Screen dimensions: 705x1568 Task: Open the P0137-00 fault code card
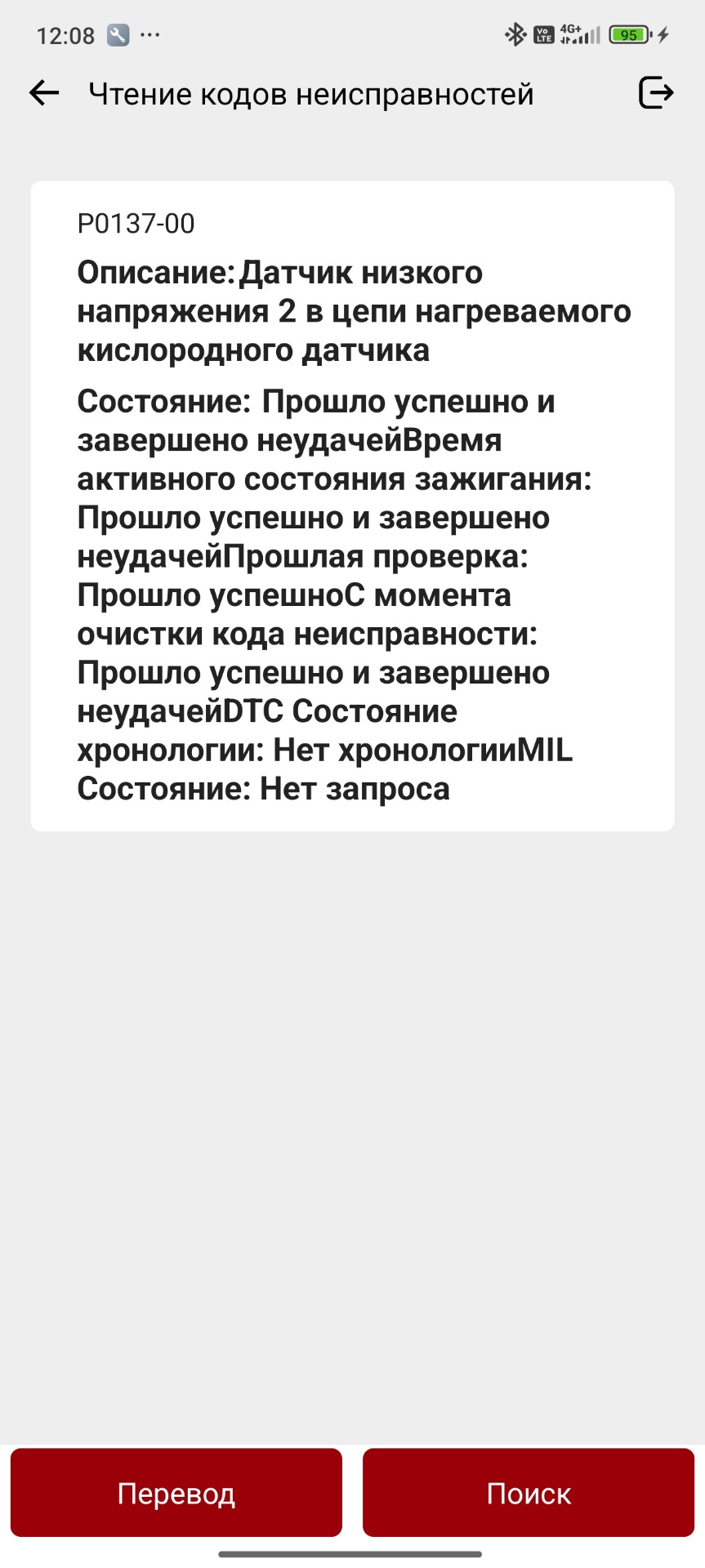tap(352, 506)
